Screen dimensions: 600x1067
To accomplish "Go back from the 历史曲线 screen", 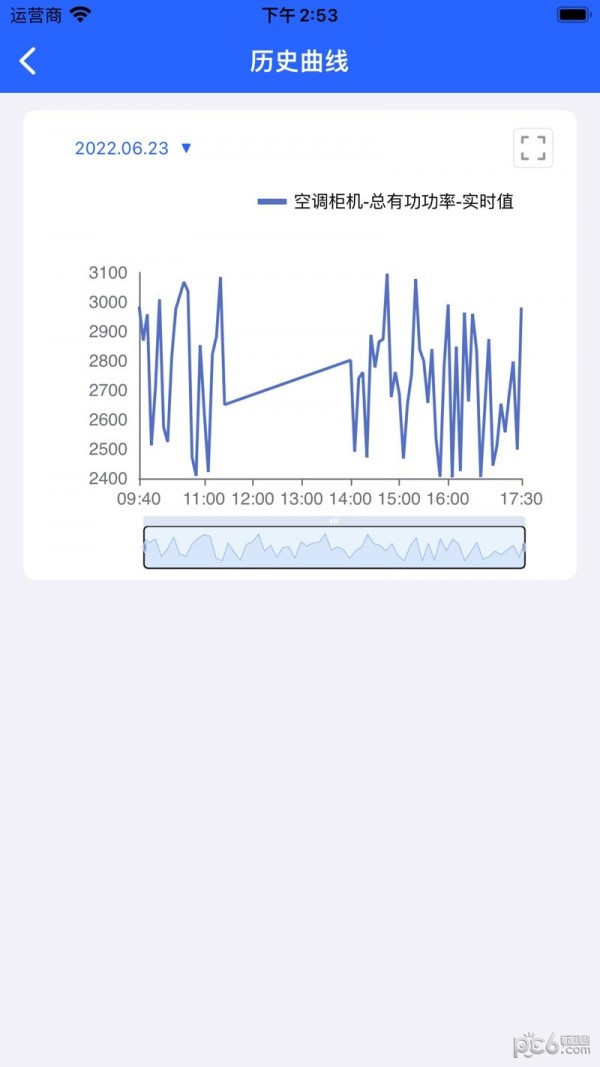I will 28,61.
